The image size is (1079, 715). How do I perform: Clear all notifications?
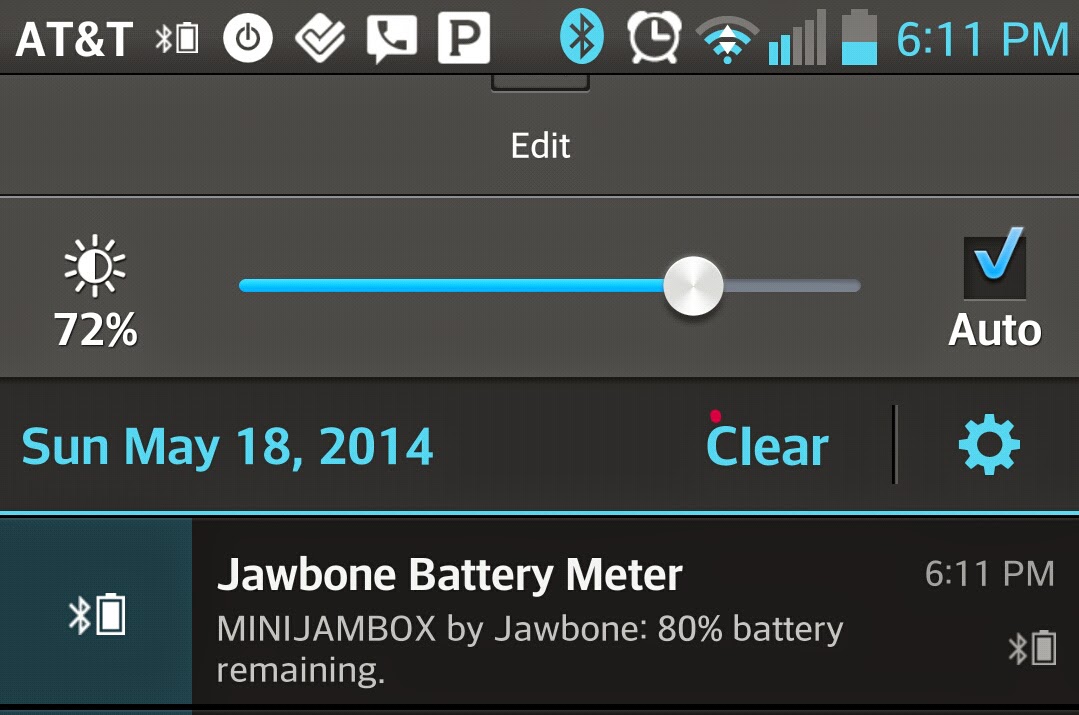pyautogui.click(x=767, y=446)
